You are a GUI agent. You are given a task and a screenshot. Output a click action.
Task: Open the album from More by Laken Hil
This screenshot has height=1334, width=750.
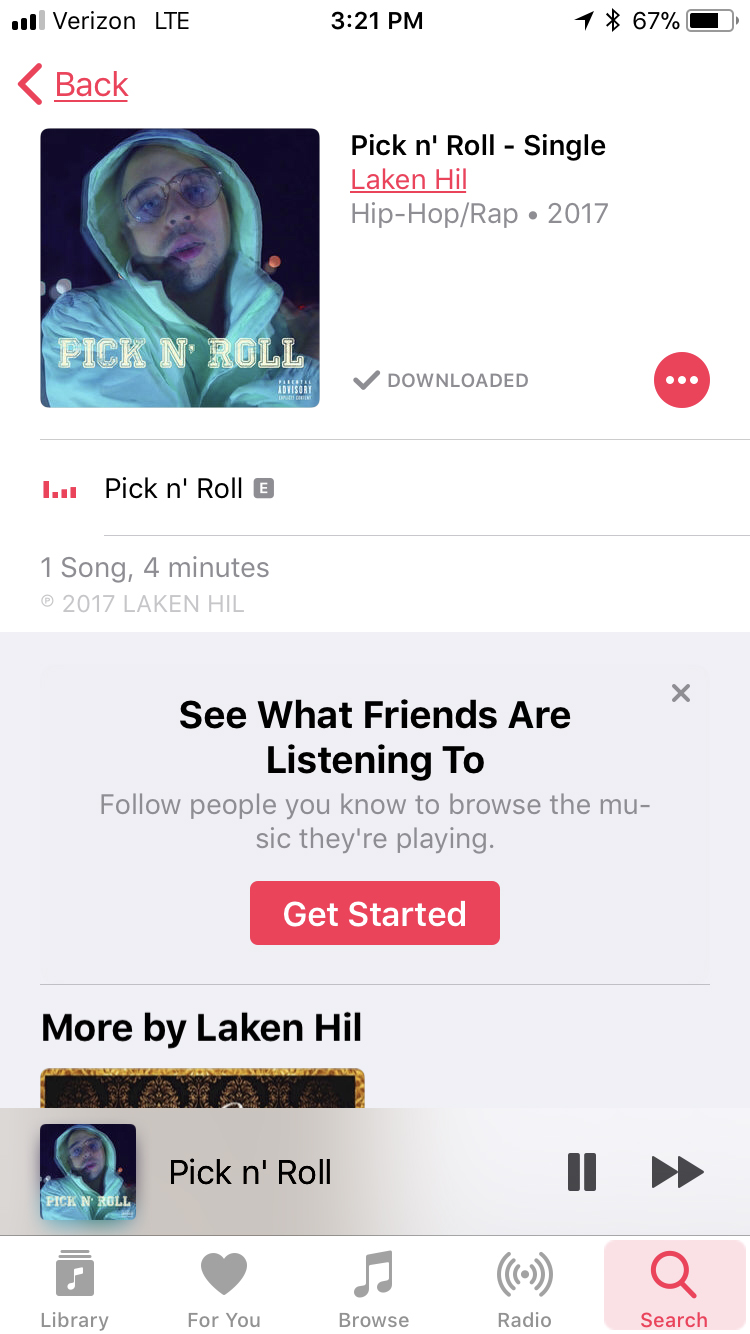(202, 1090)
